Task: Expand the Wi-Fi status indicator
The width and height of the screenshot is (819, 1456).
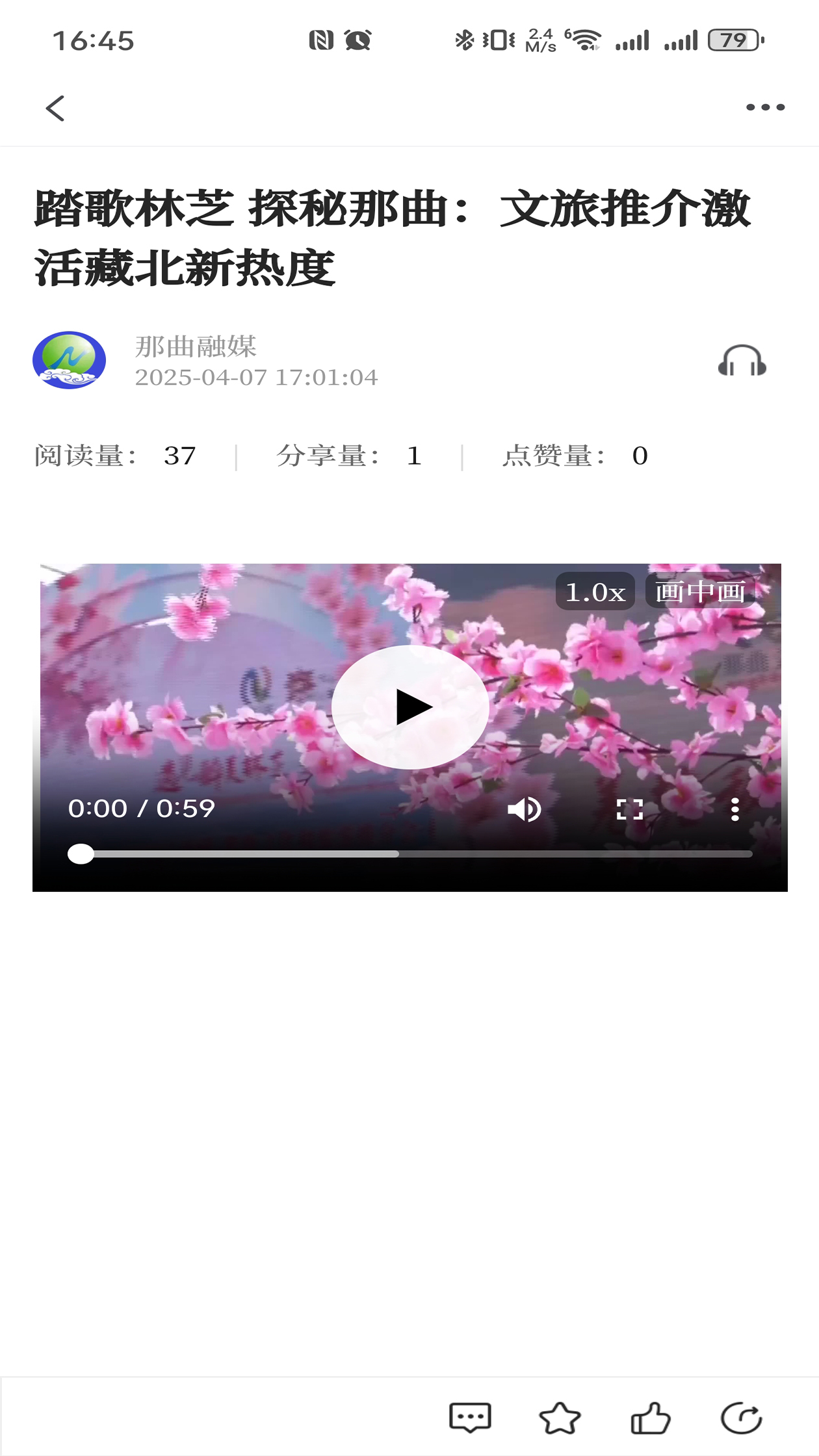Action: [584, 39]
